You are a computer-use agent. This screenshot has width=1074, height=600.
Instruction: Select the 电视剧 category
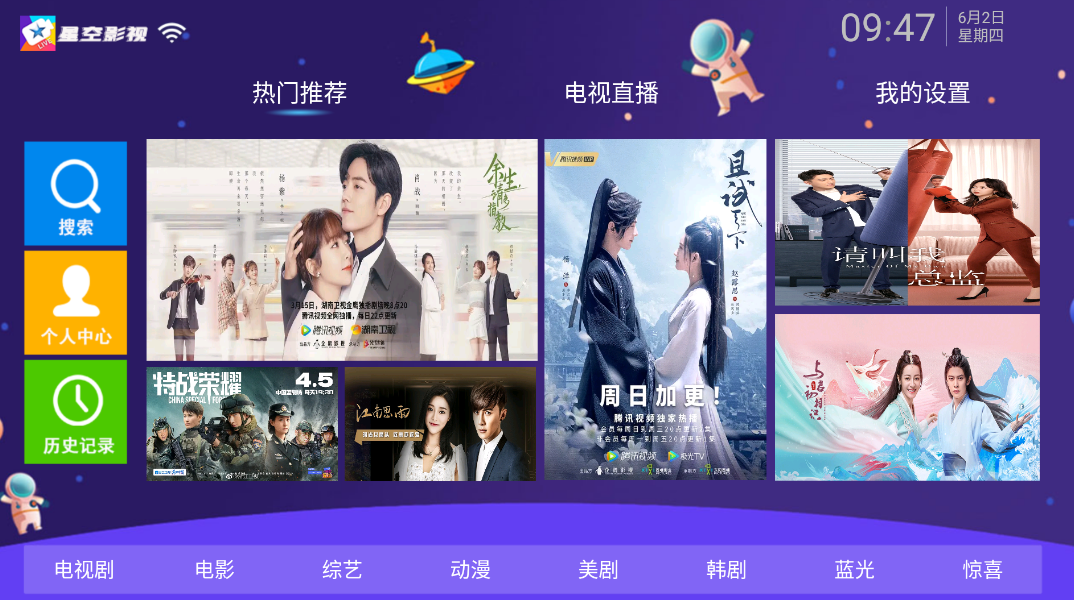[x=84, y=570]
